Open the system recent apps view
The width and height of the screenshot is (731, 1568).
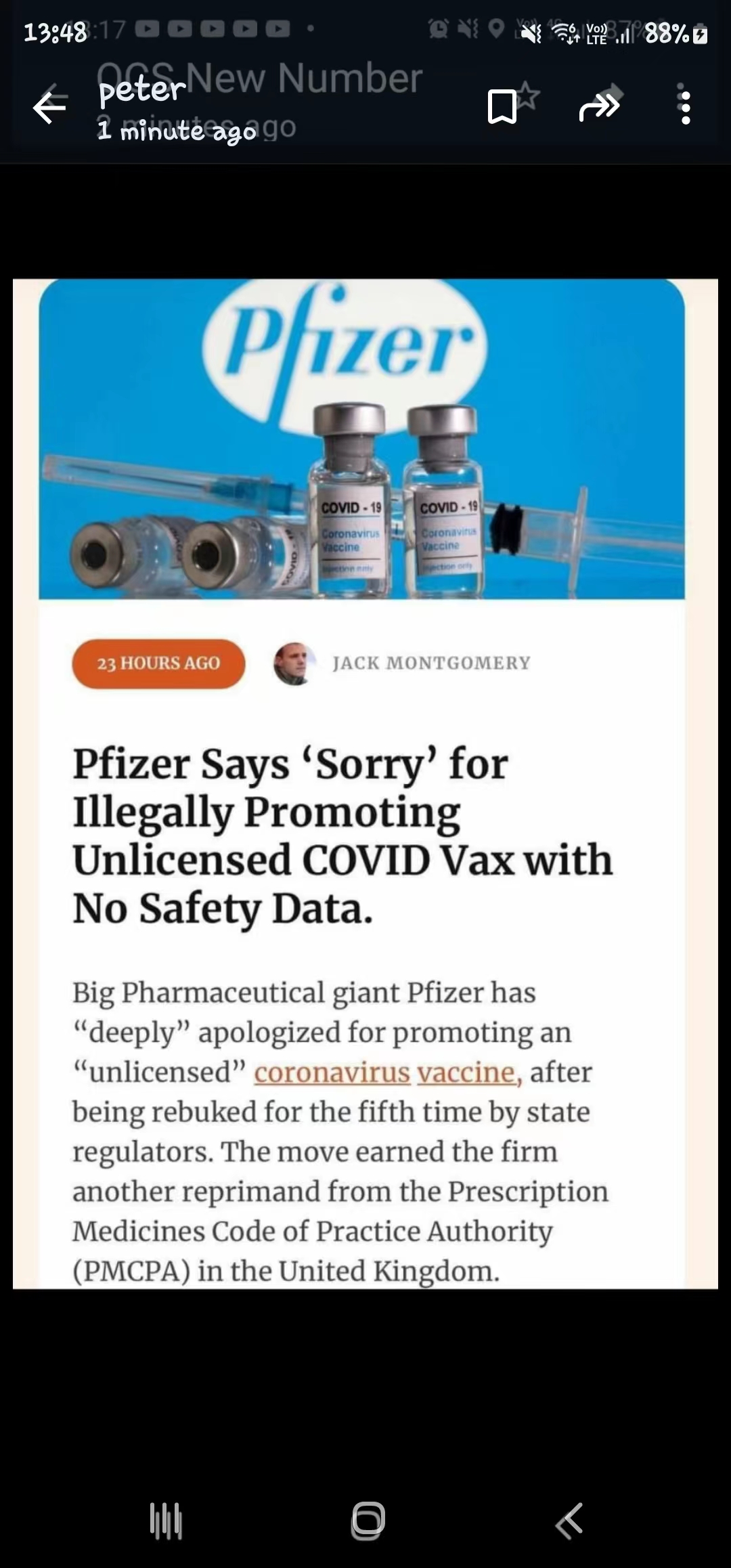(x=166, y=1521)
